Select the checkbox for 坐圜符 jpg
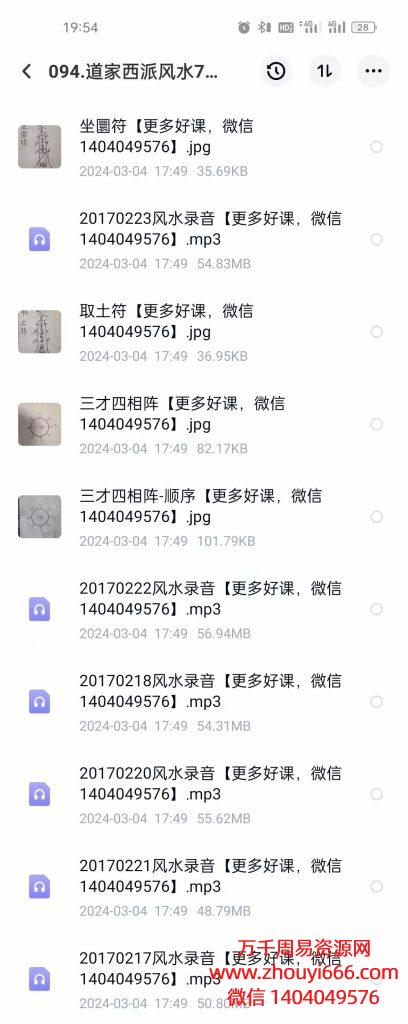This screenshot has width=408, height=1024. click(377, 147)
